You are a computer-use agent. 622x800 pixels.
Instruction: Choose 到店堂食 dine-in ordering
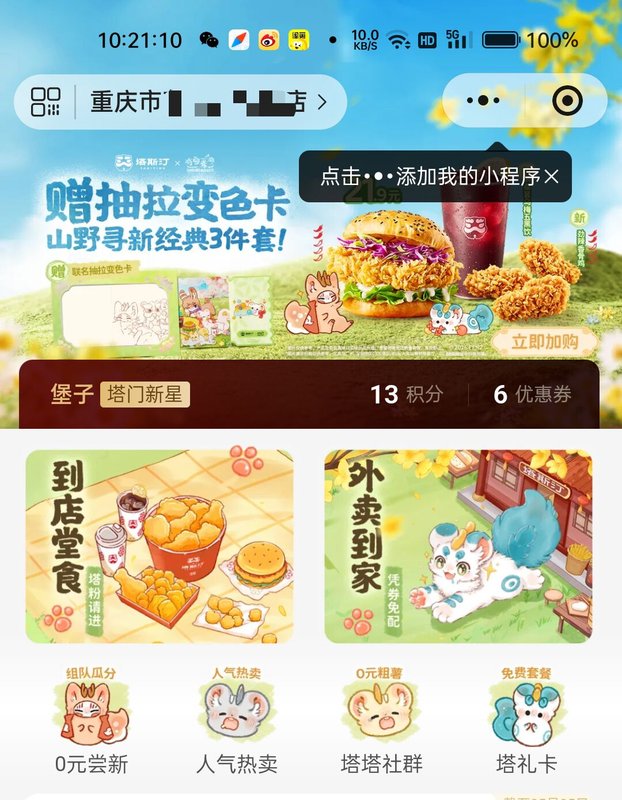point(160,545)
